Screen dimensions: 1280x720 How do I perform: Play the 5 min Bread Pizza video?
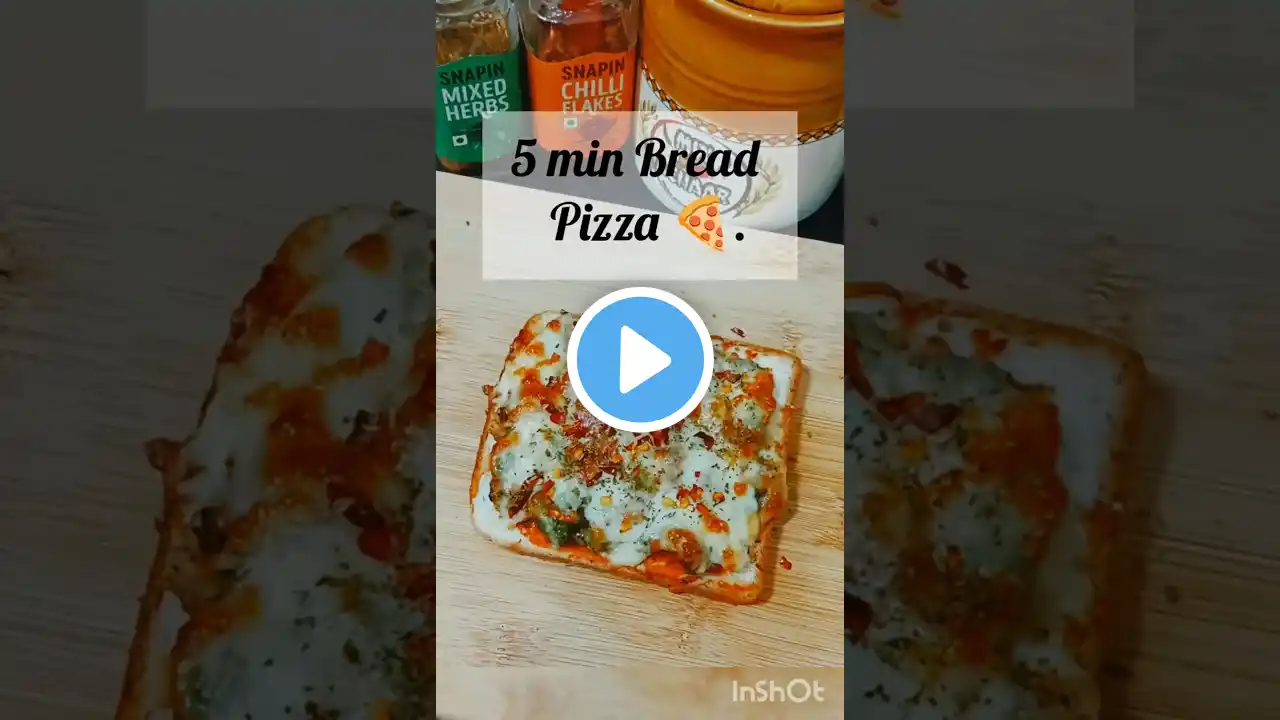(640, 360)
